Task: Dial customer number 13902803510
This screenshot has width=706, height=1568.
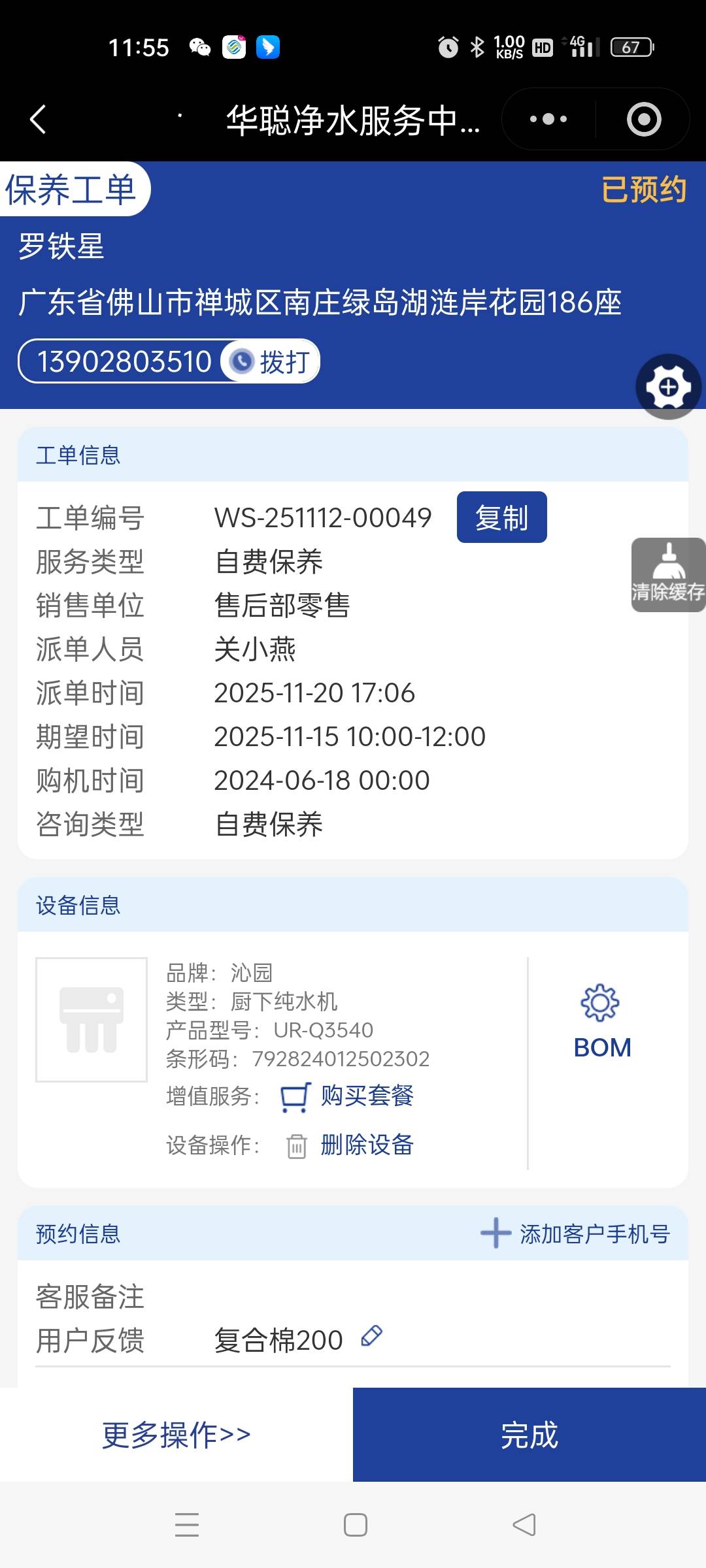Action: click(x=271, y=361)
